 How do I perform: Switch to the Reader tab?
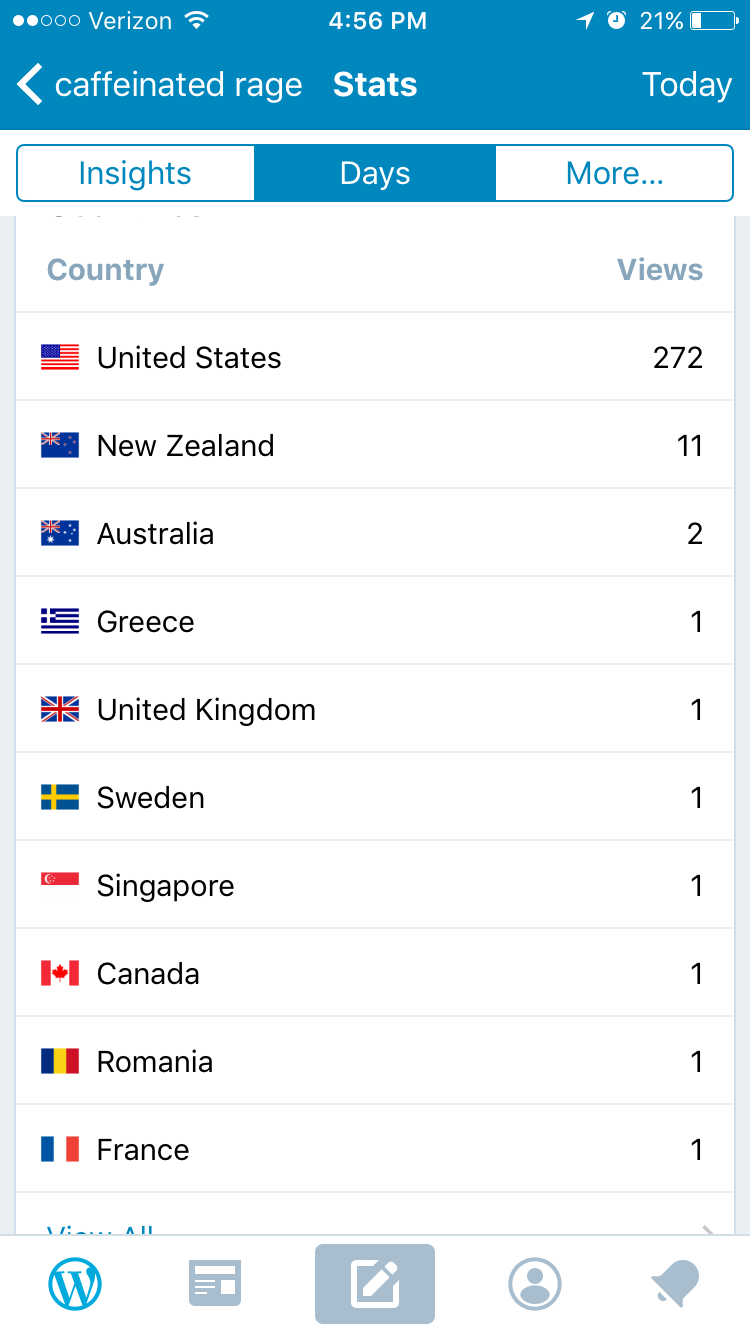point(215,1283)
